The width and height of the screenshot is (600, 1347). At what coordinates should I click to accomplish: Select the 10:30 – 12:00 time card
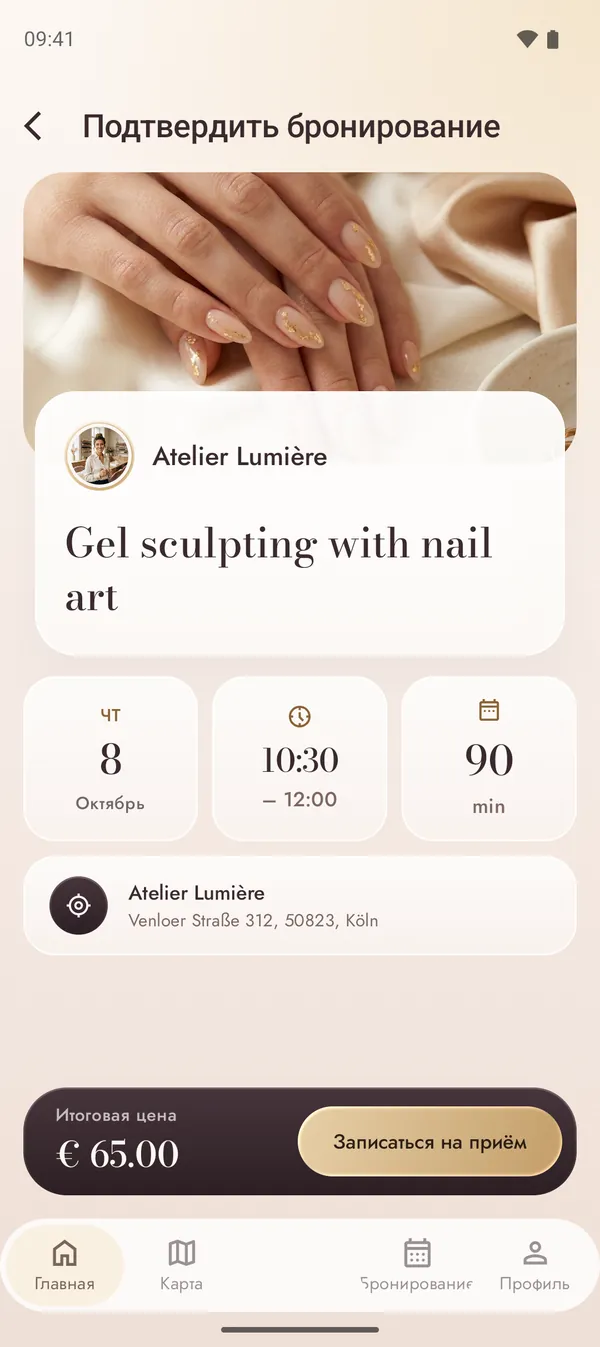pos(300,758)
